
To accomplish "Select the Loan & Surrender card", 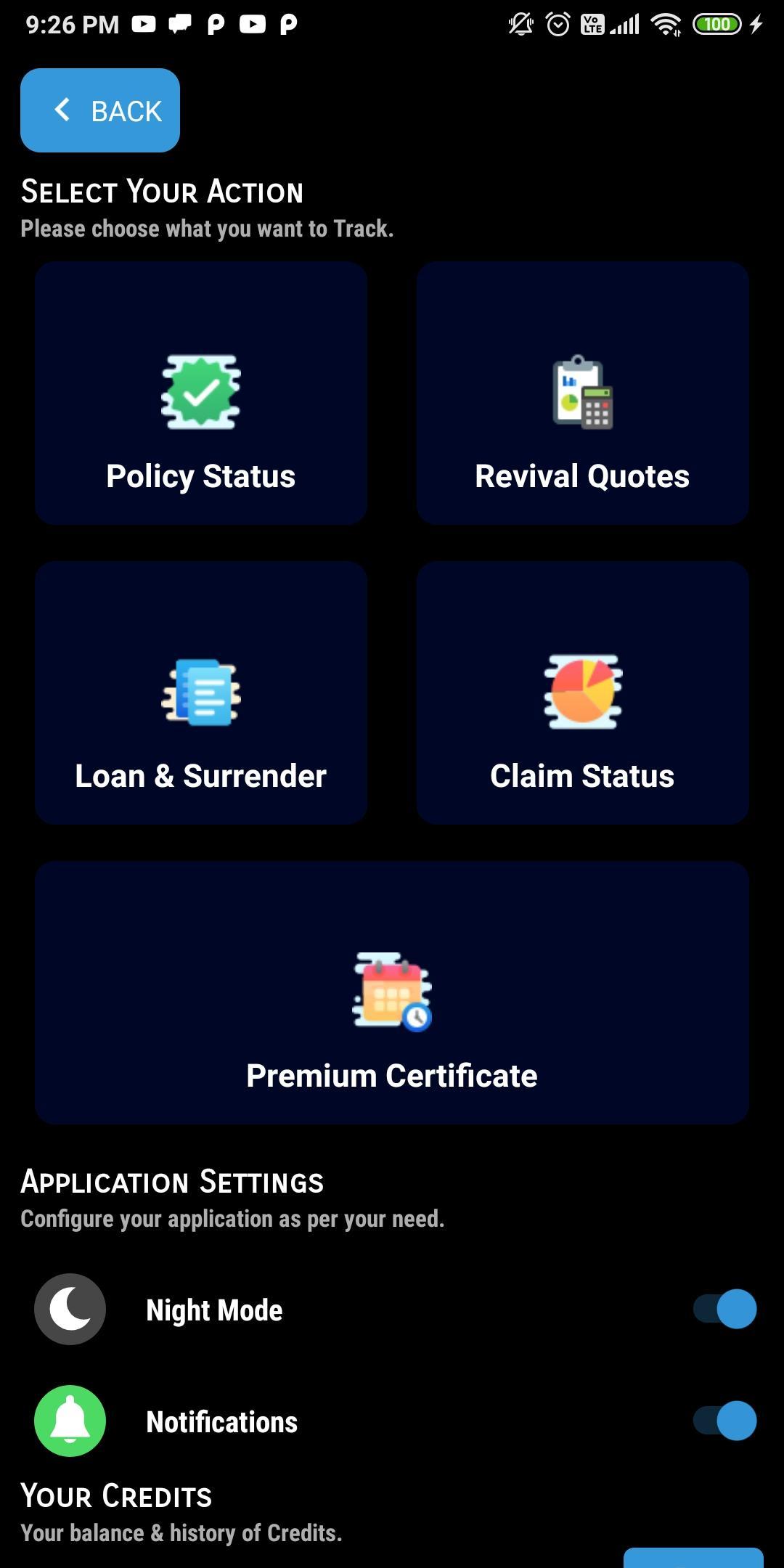I will [200, 693].
